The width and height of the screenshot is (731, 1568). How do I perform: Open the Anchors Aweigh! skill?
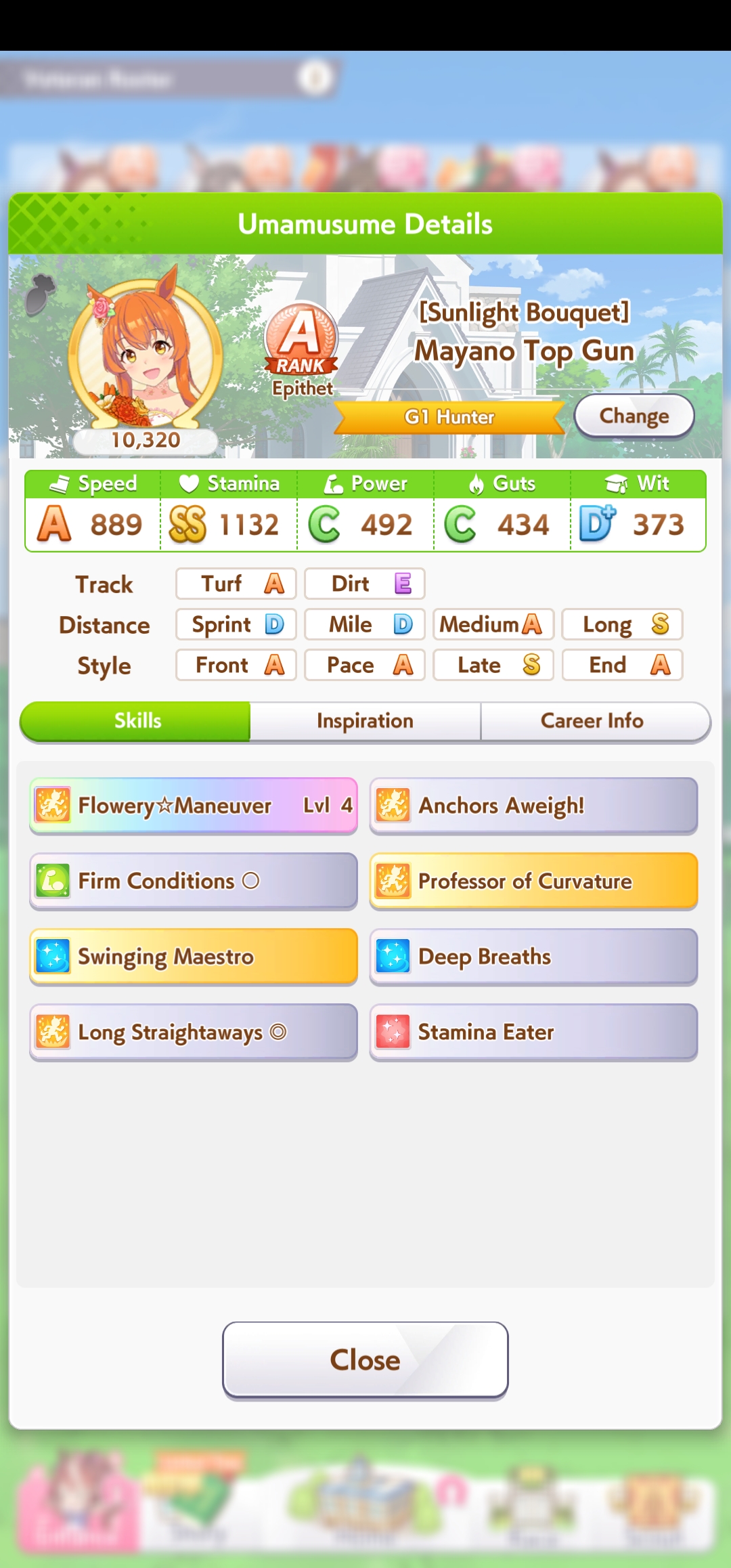[533, 806]
